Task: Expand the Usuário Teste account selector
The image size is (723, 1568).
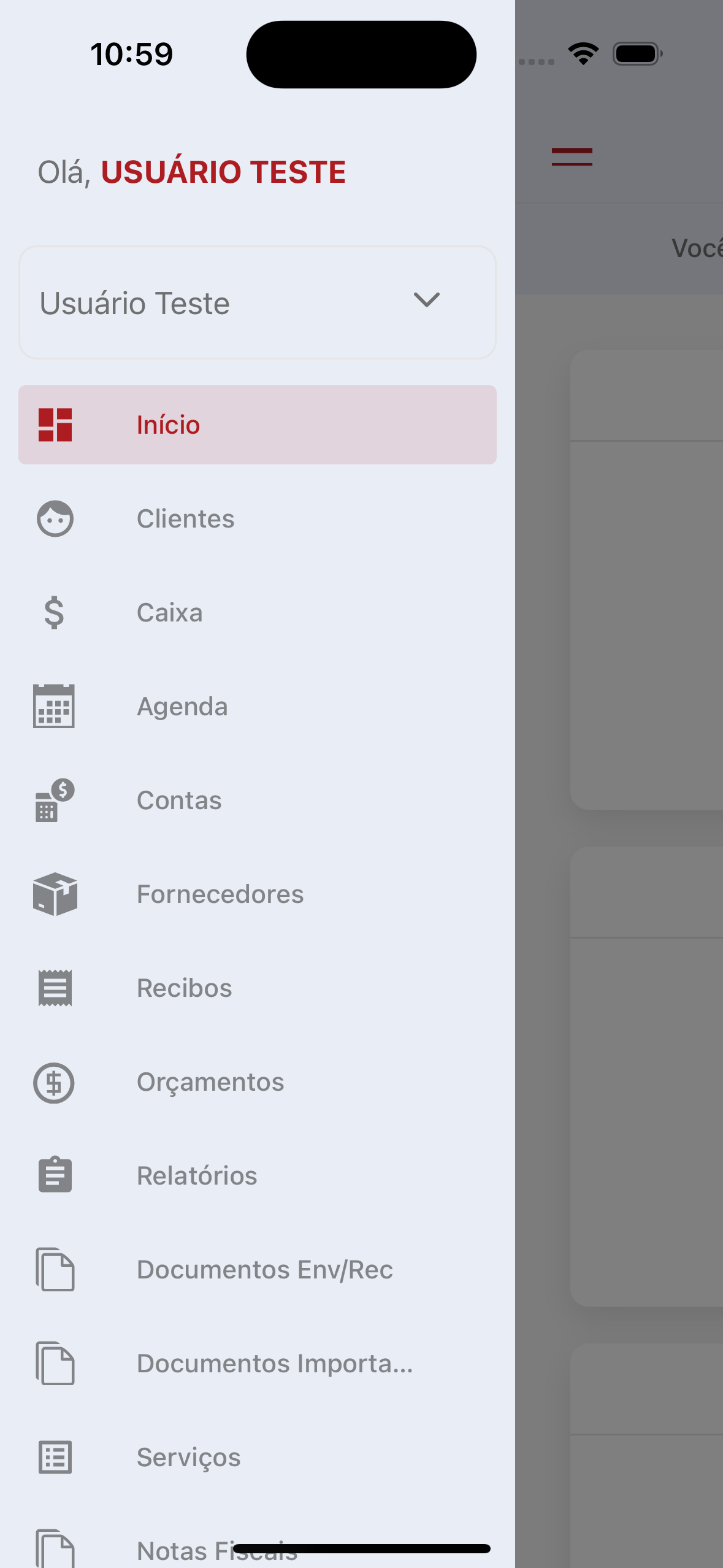Action: click(x=258, y=302)
